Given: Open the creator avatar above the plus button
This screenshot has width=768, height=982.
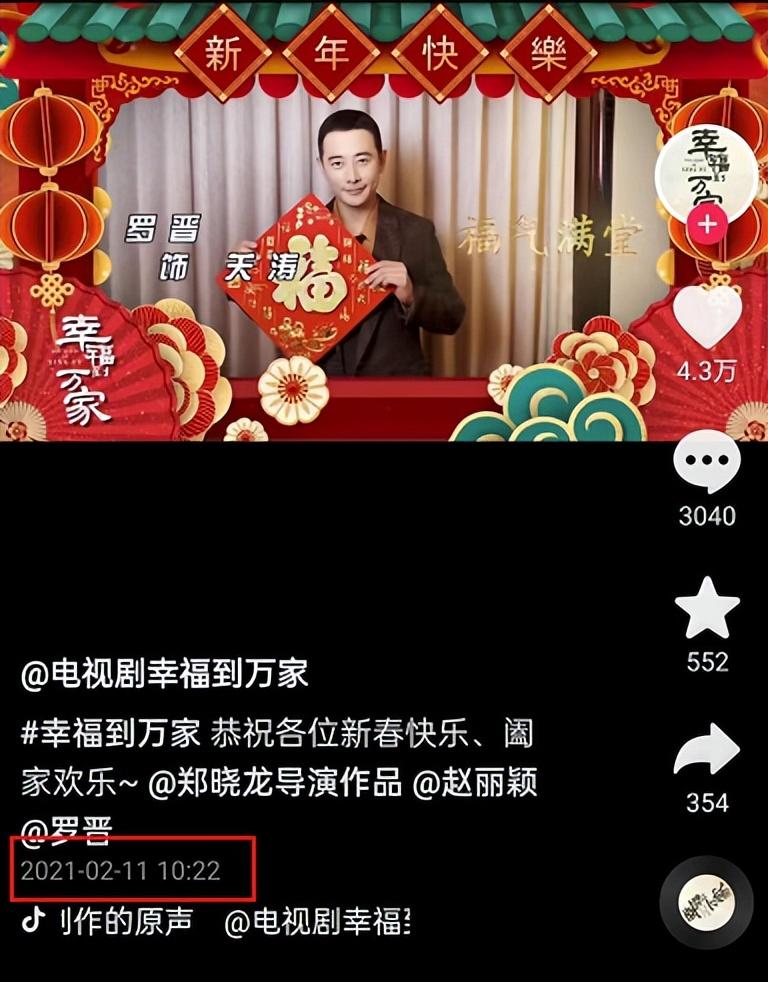Looking at the screenshot, I should (705, 170).
